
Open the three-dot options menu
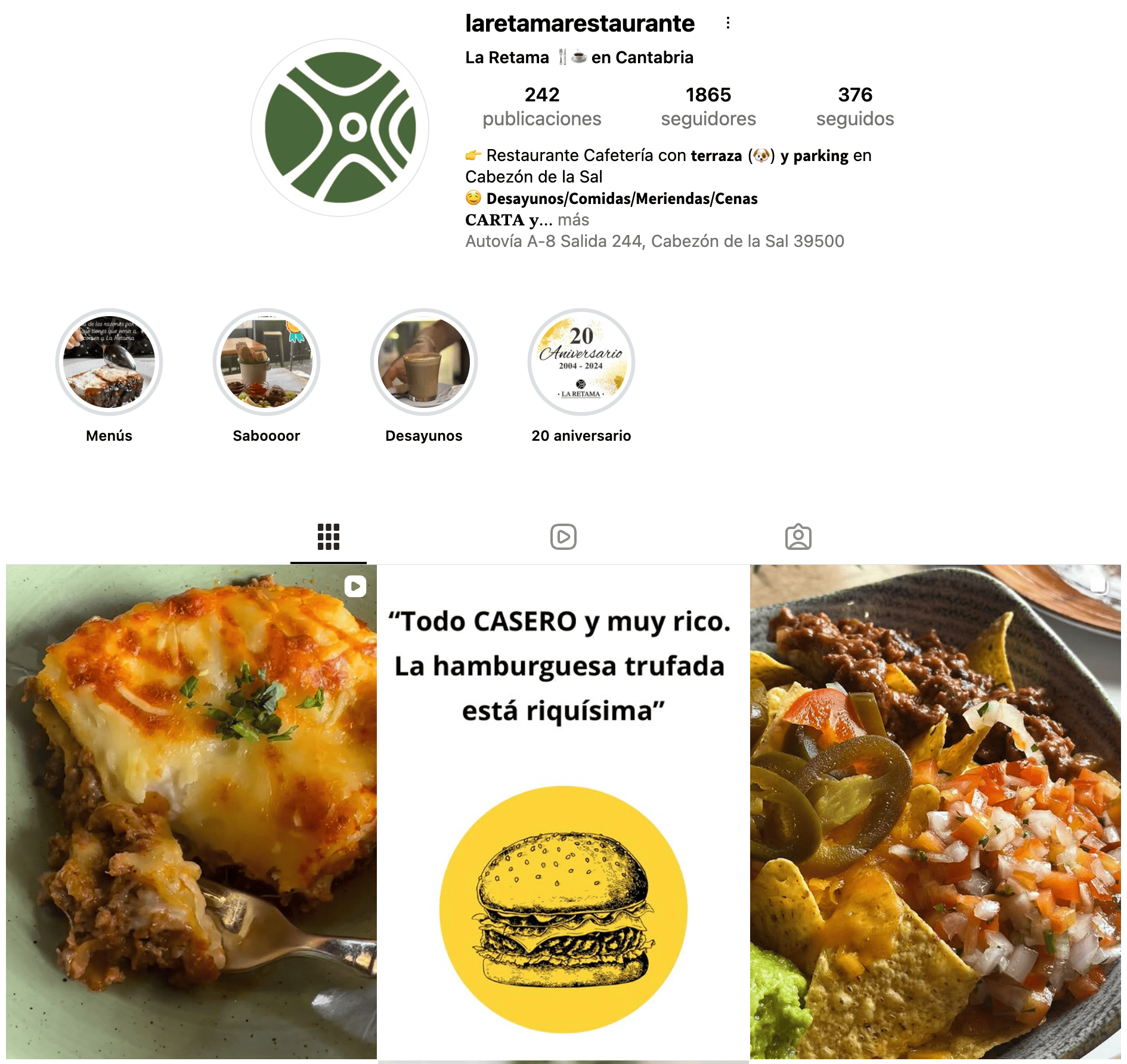(x=727, y=23)
